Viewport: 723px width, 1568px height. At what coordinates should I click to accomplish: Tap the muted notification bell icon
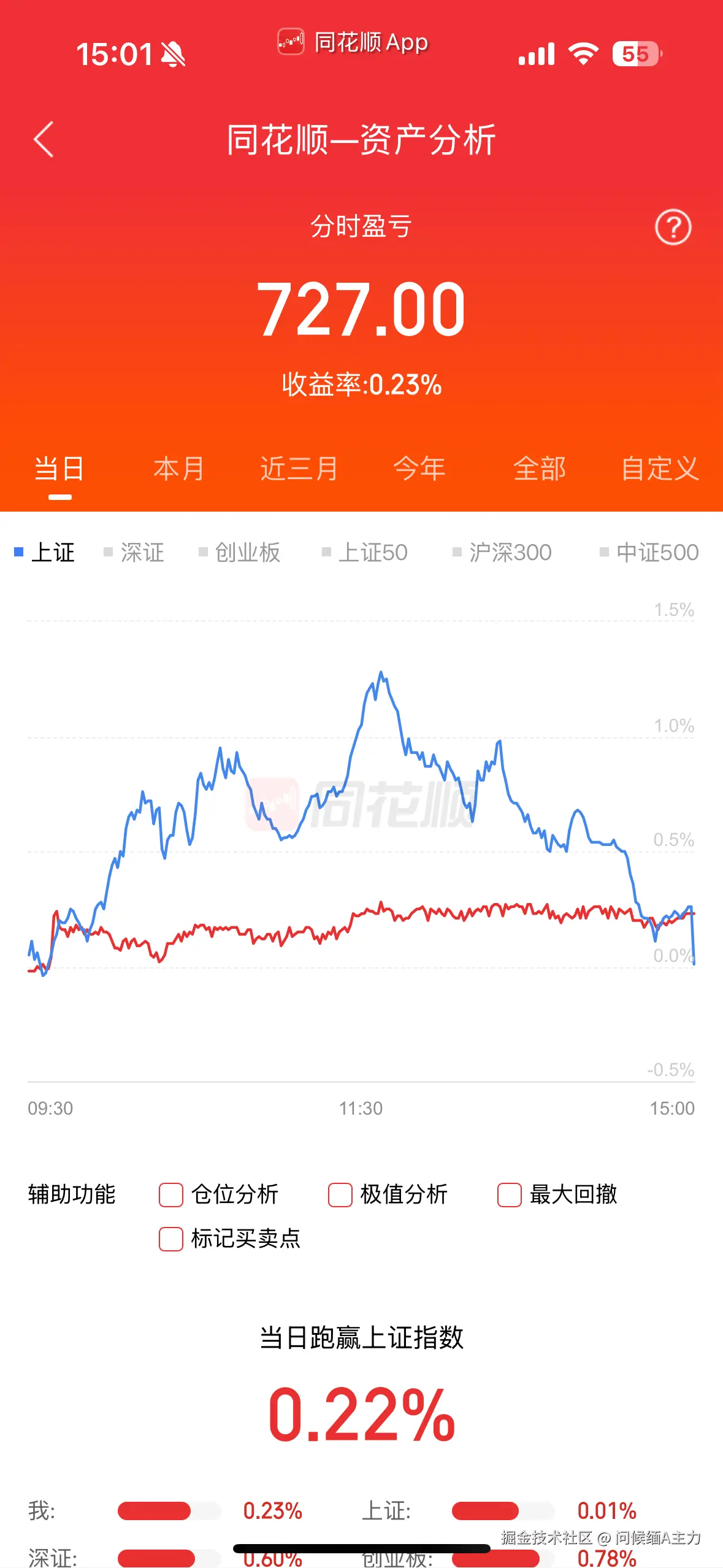174,55
